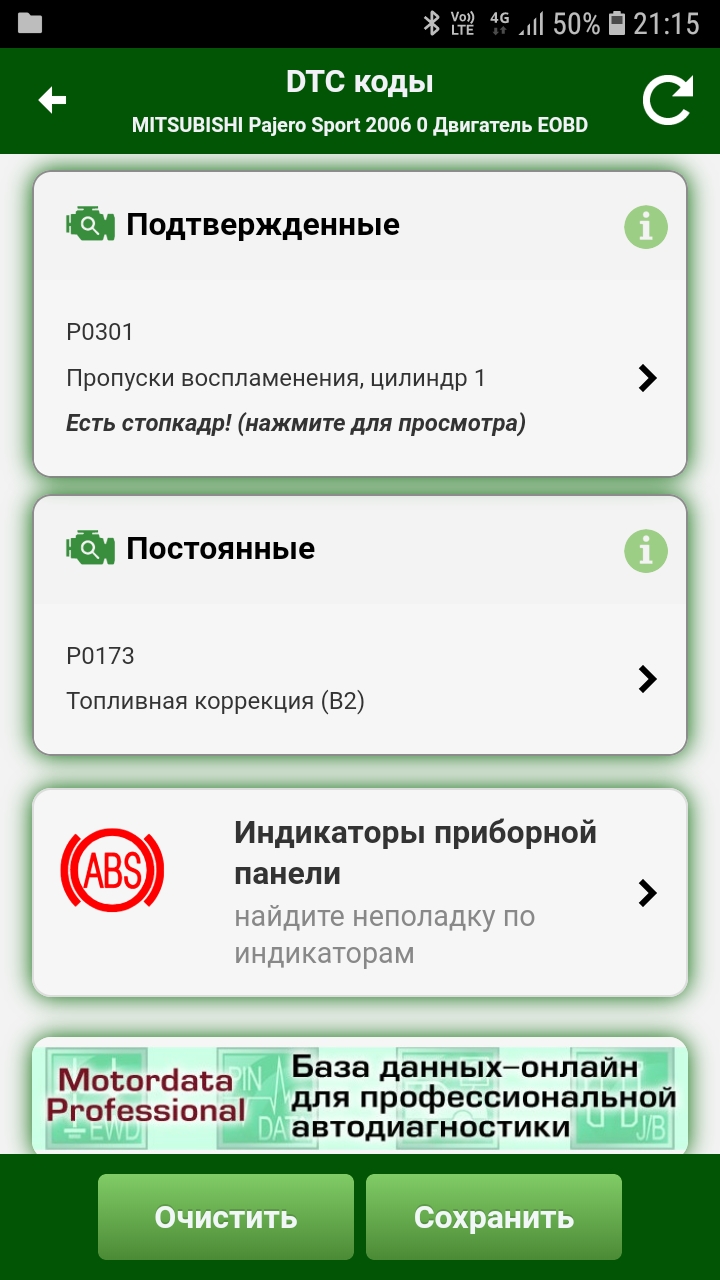
Task: Open the P0301 misfire code details
Action: click(360, 379)
